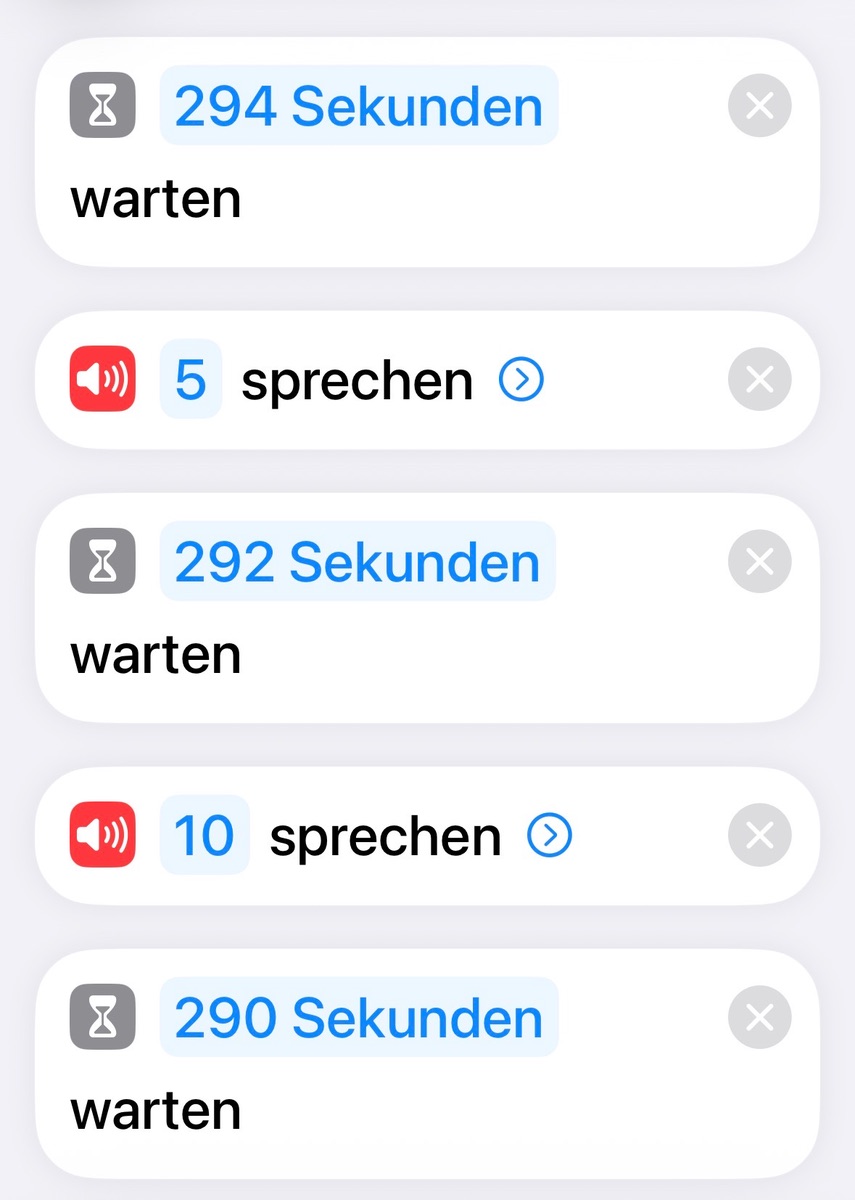Screen dimensions: 855x1200
Task: Edit the 294 Sekunden wait duration
Action: (358, 106)
